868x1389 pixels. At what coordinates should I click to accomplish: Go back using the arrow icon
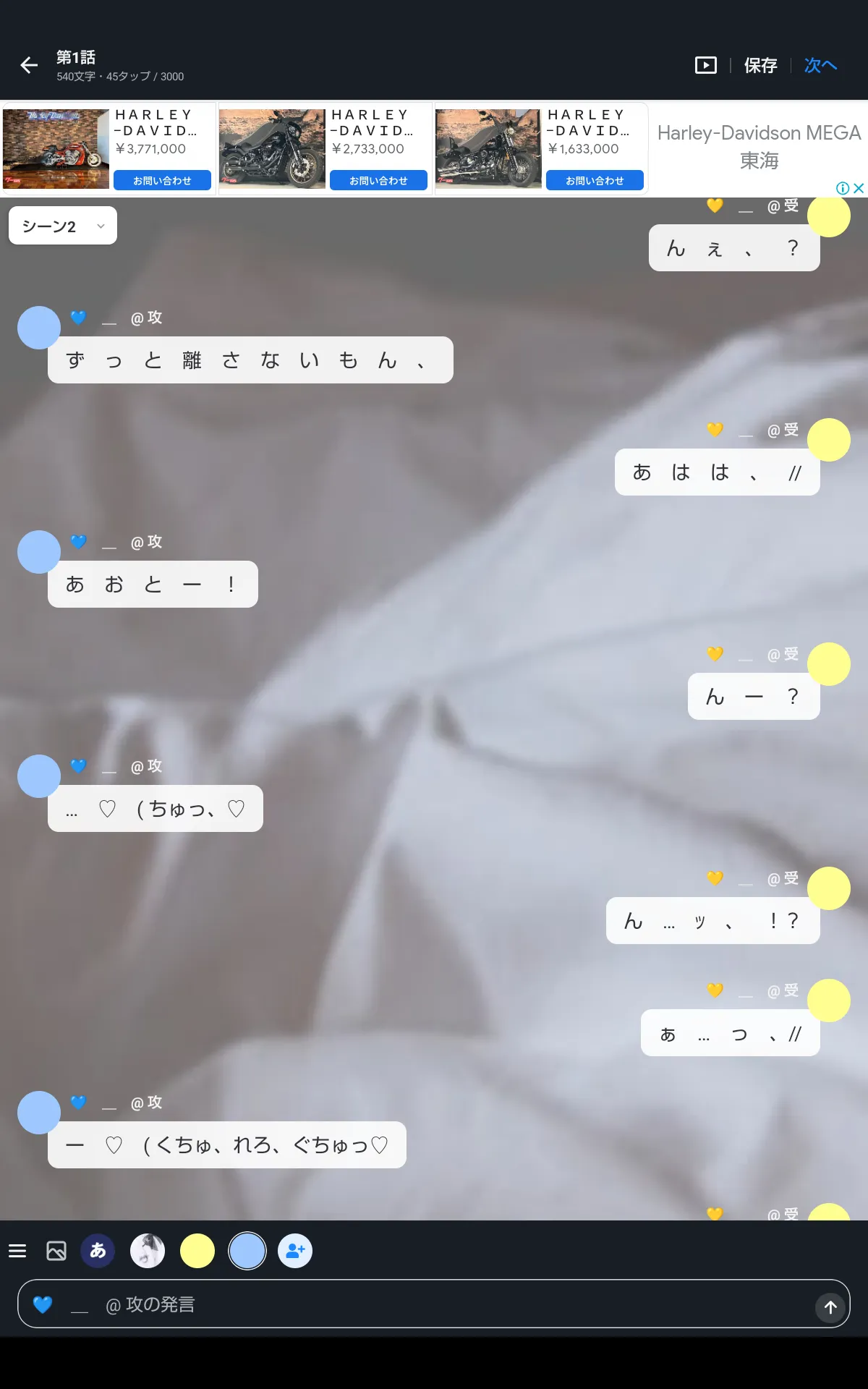click(x=29, y=65)
